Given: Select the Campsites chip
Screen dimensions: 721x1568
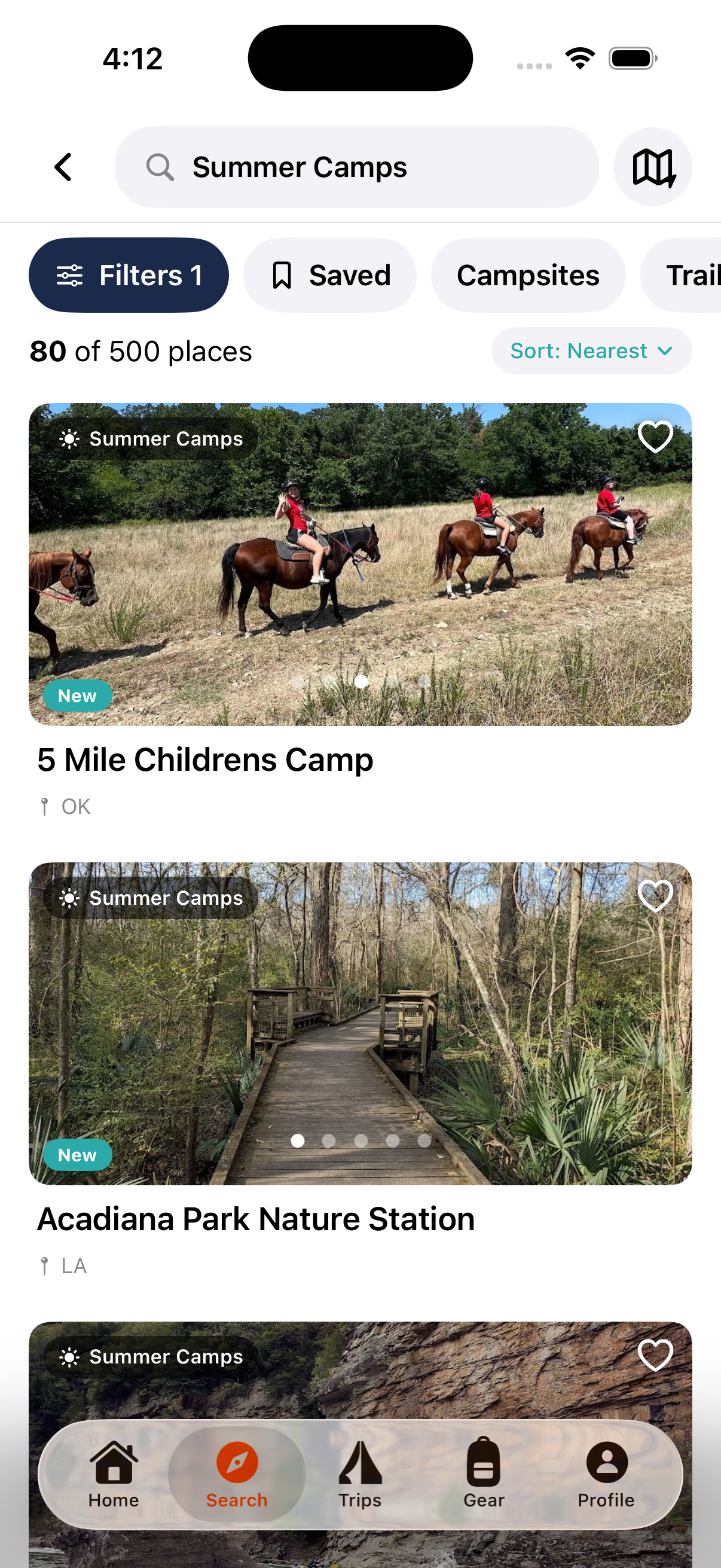Looking at the screenshot, I should coord(527,275).
